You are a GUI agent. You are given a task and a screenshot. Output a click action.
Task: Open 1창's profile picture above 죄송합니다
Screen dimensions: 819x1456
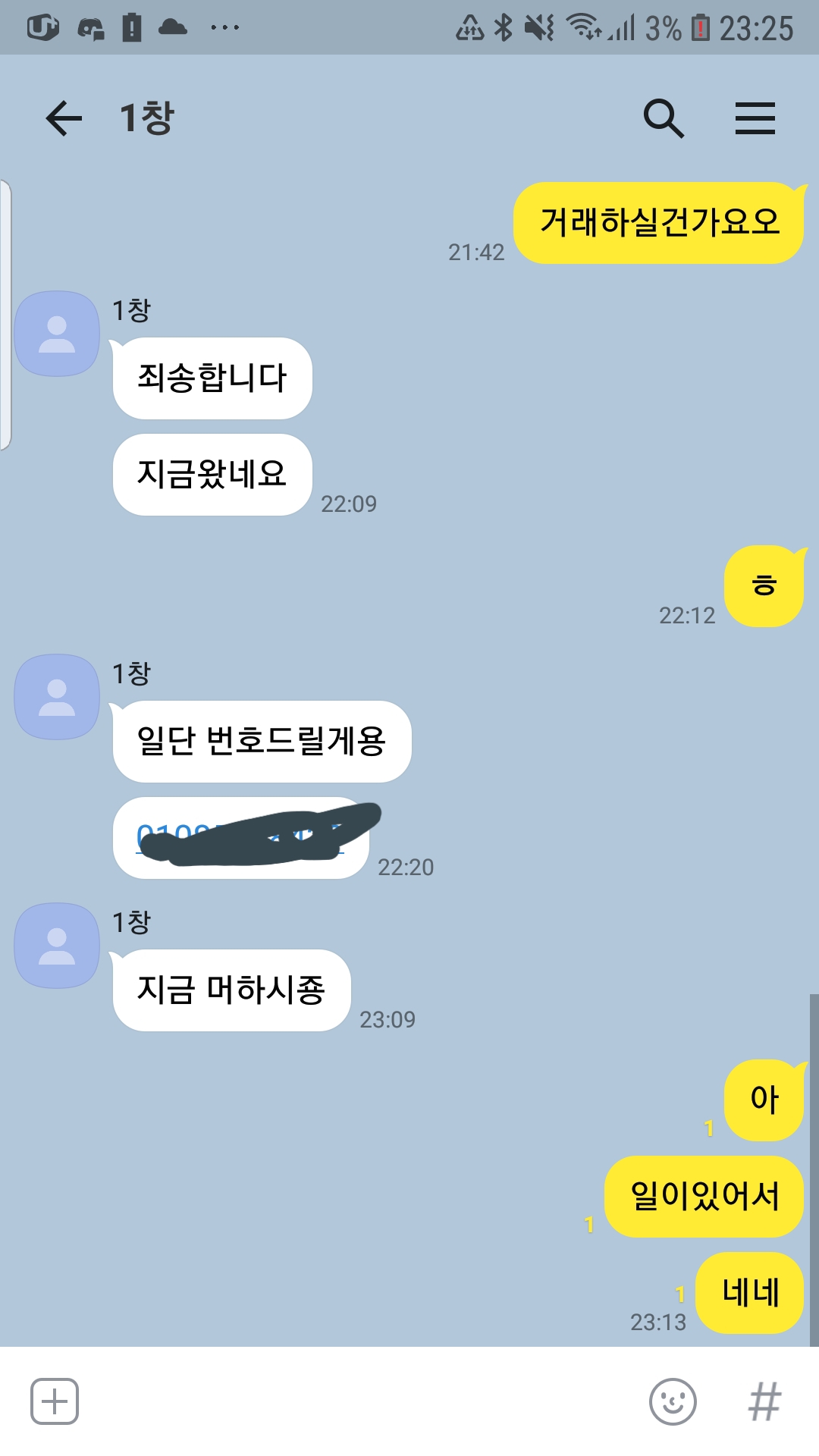57,334
